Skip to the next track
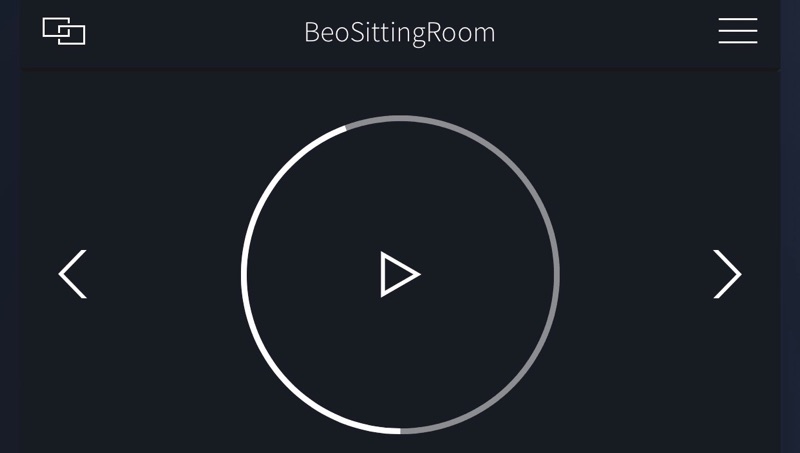This screenshot has height=453, width=800. point(727,274)
